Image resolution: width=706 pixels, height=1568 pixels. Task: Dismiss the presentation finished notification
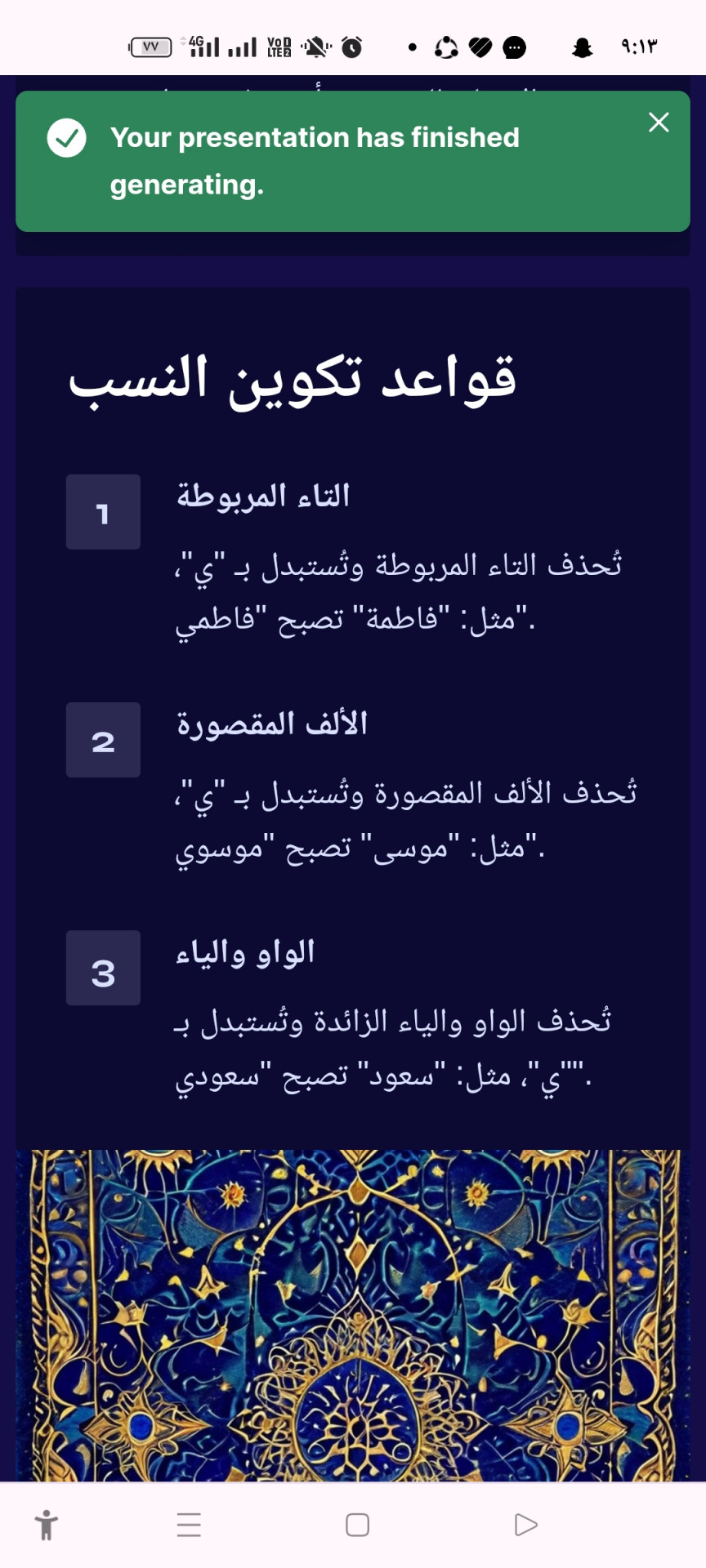[659, 122]
